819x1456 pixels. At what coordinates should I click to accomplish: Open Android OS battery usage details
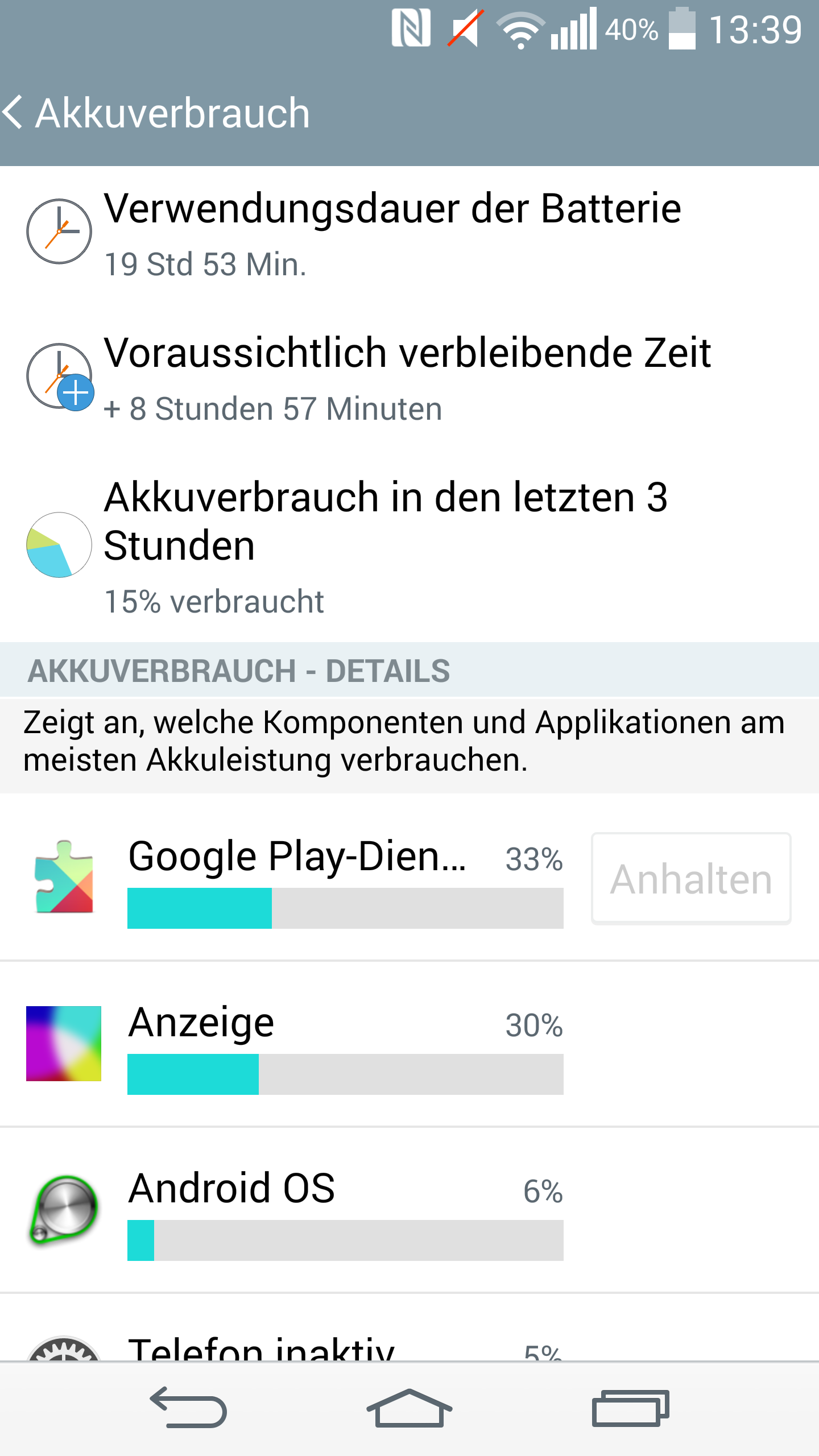tap(409, 1210)
